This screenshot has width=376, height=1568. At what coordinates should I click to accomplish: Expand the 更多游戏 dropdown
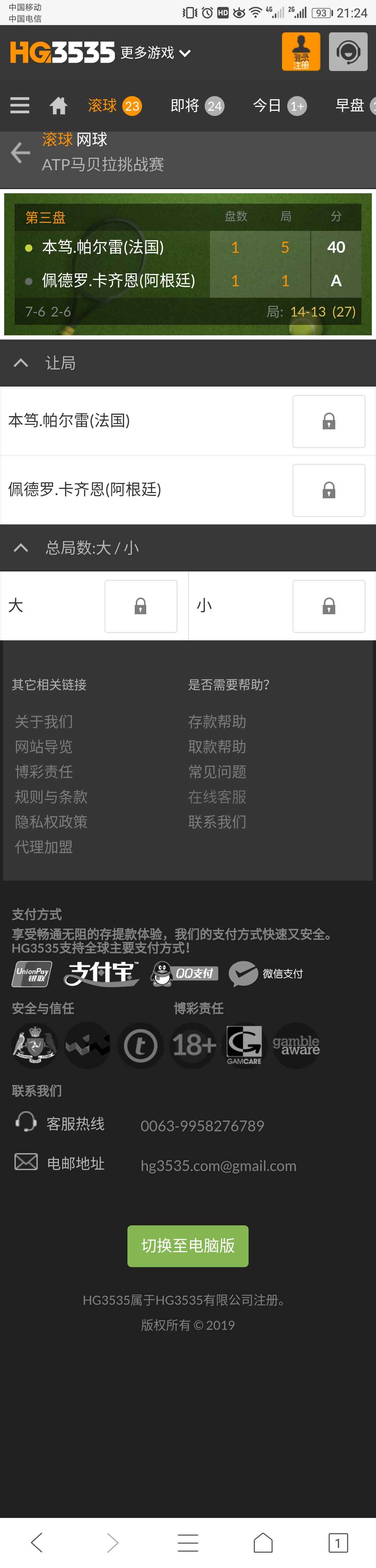[155, 54]
